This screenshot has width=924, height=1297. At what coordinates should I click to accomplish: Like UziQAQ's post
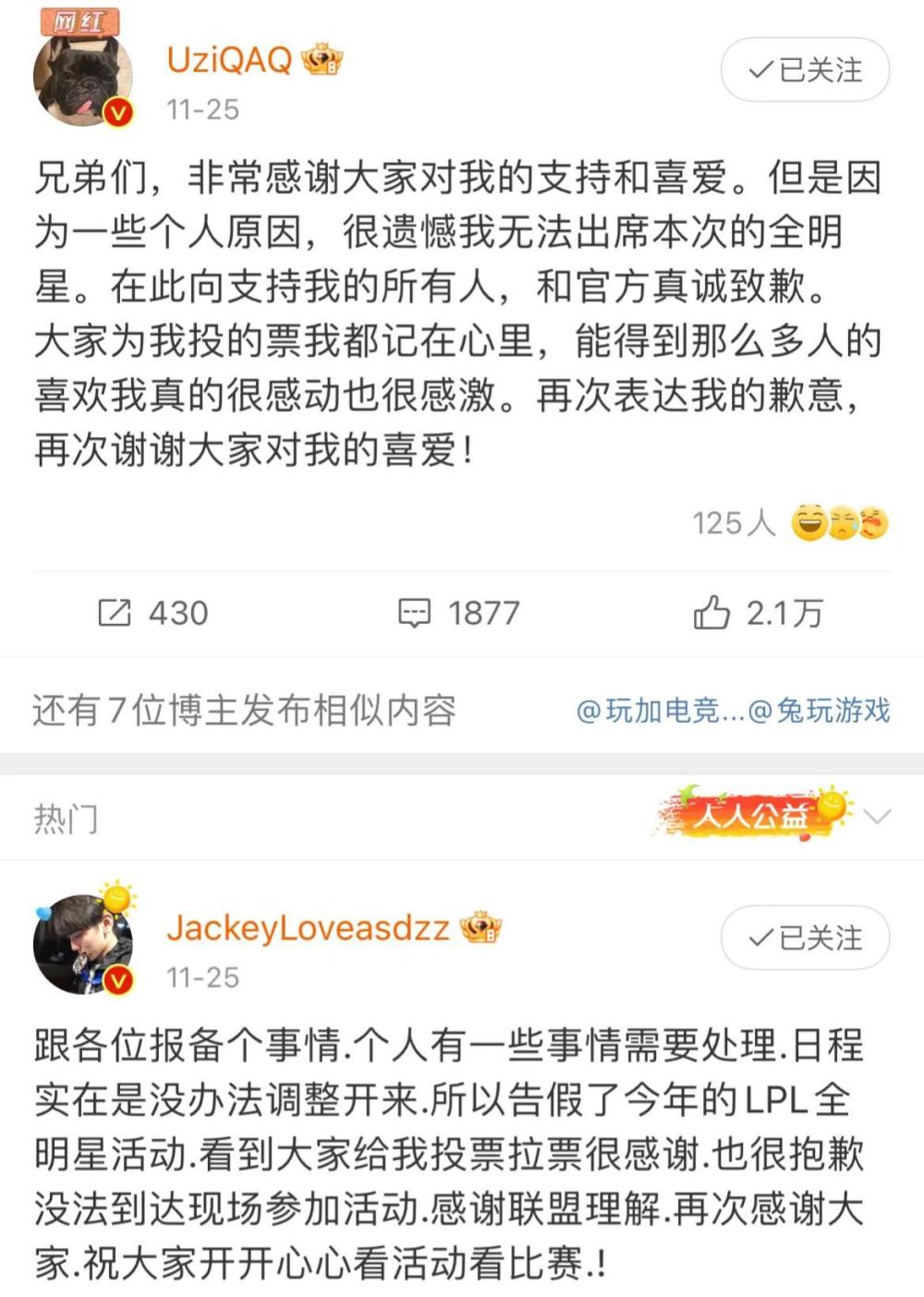(x=758, y=613)
